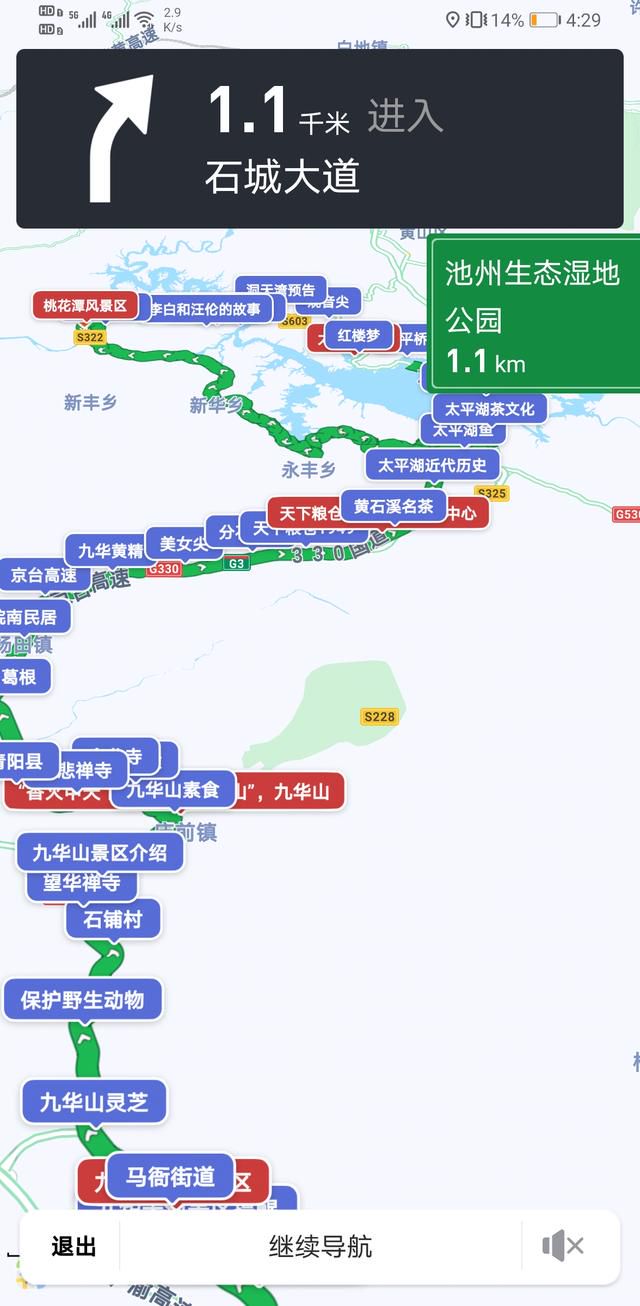
Task: Select the 美女尖 marker
Action: pyautogui.click(x=184, y=543)
